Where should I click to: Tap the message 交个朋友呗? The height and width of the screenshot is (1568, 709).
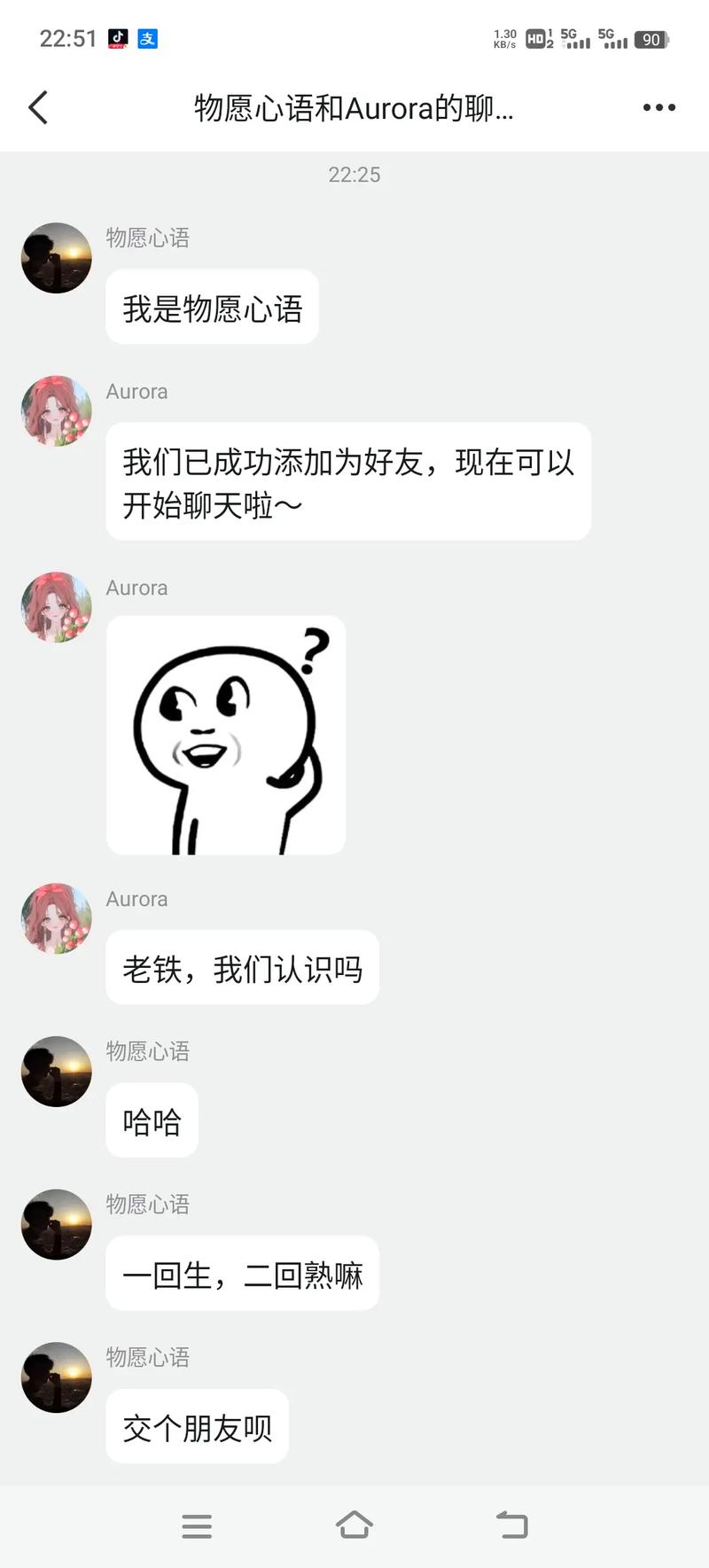tap(197, 1426)
